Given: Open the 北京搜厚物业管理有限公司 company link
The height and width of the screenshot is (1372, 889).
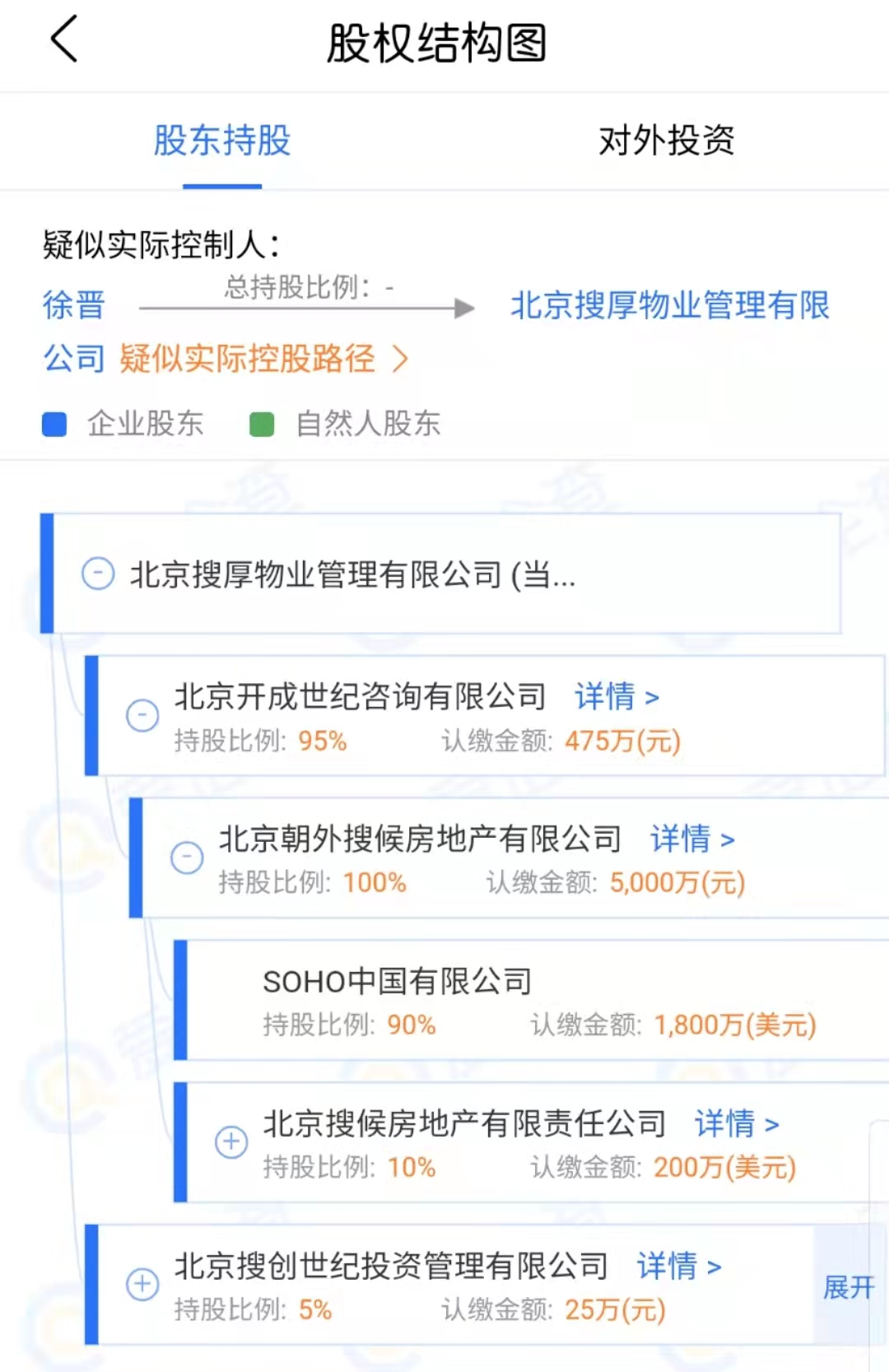Looking at the screenshot, I should point(669,305).
